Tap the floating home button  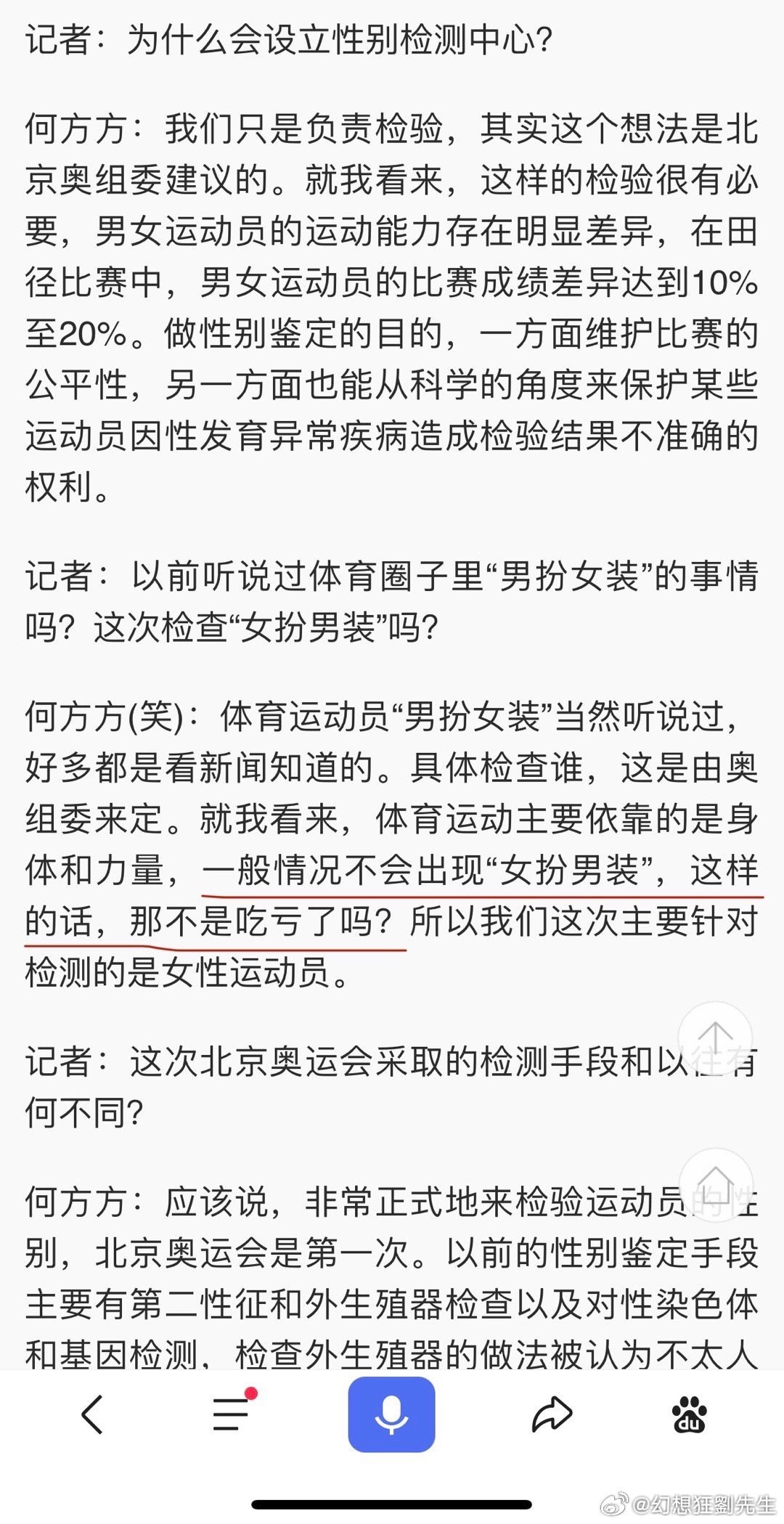pyautogui.click(x=716, y=1186)
